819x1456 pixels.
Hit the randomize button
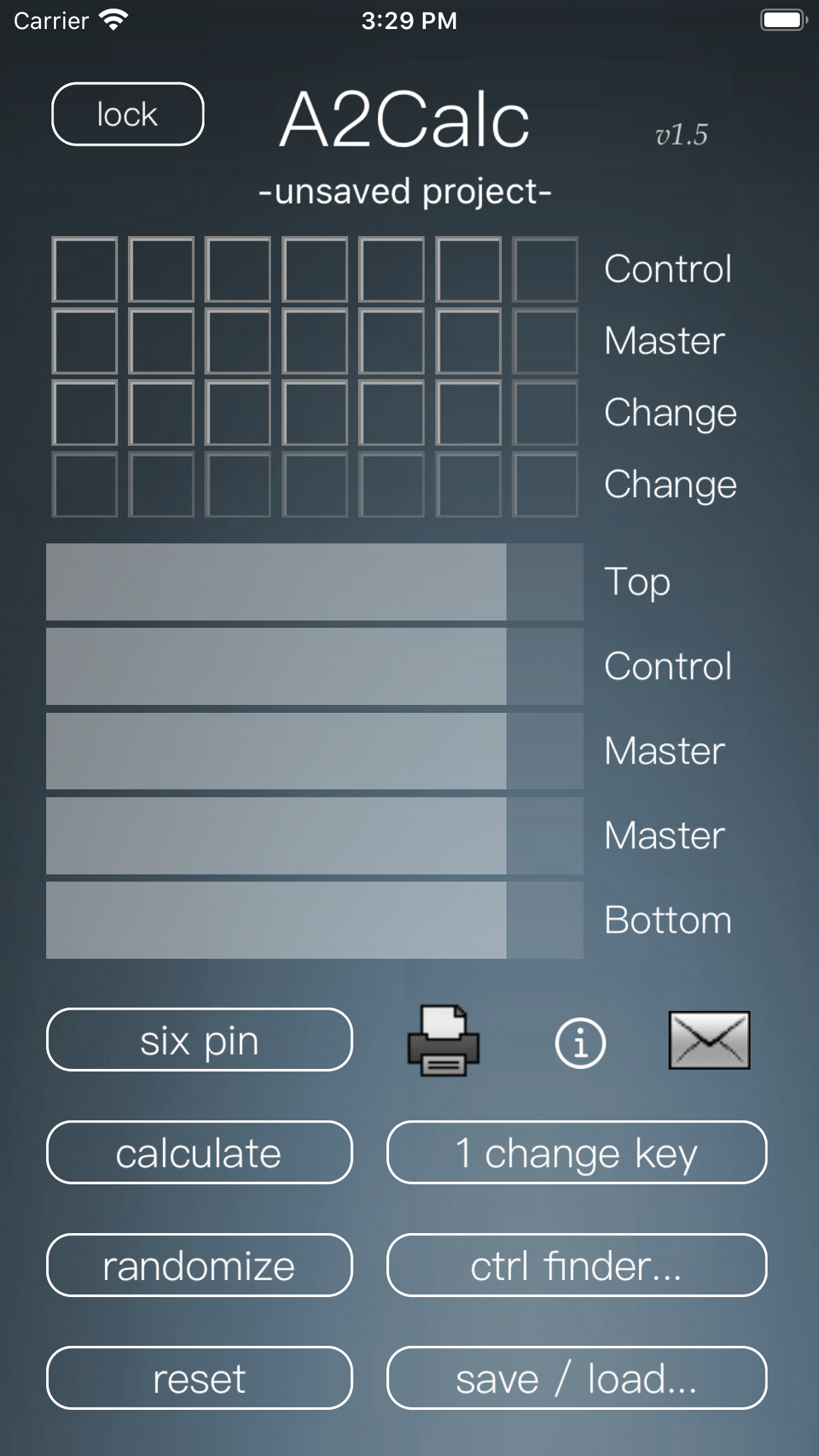[199, 1265]
